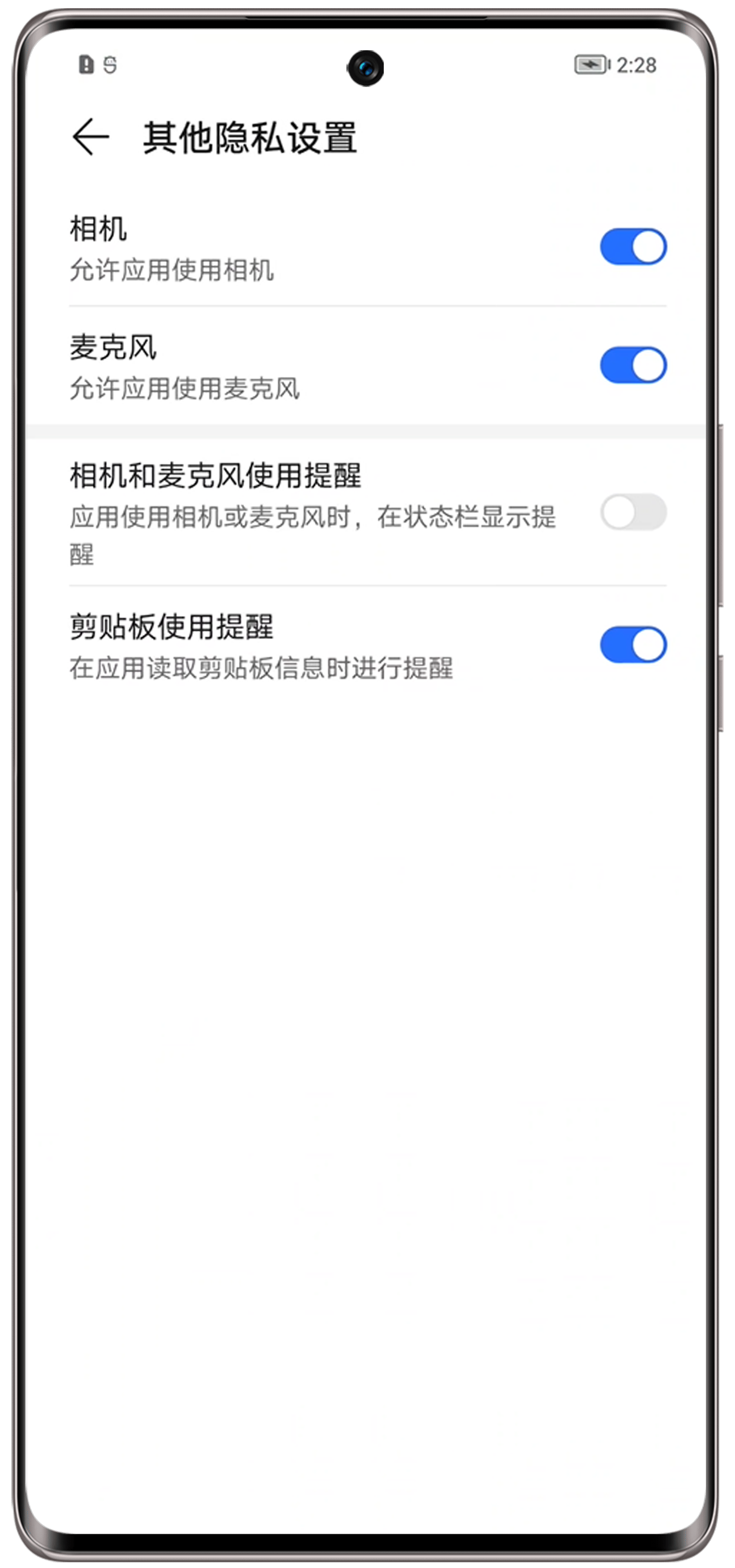Turn off the 相机 access switch

633,247
